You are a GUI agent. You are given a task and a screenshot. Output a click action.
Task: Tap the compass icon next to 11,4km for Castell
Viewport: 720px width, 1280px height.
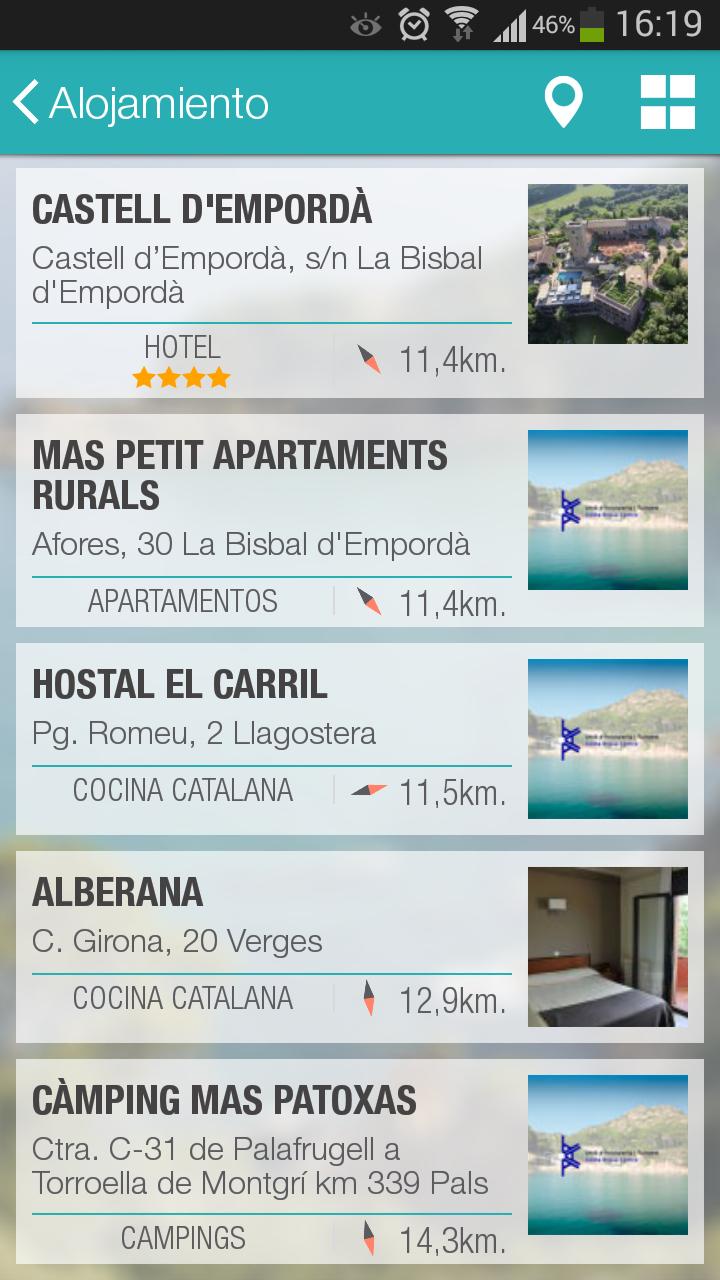368,358
